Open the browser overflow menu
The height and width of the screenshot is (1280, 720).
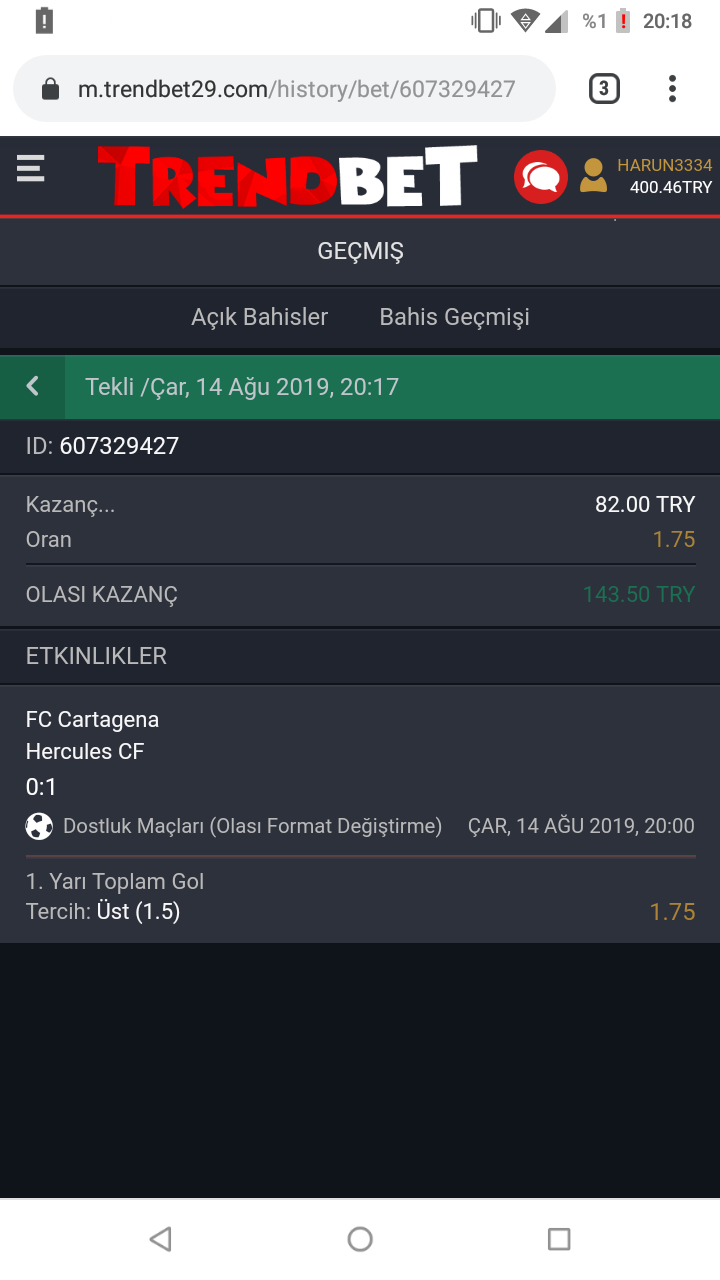[x=672, y=89]
